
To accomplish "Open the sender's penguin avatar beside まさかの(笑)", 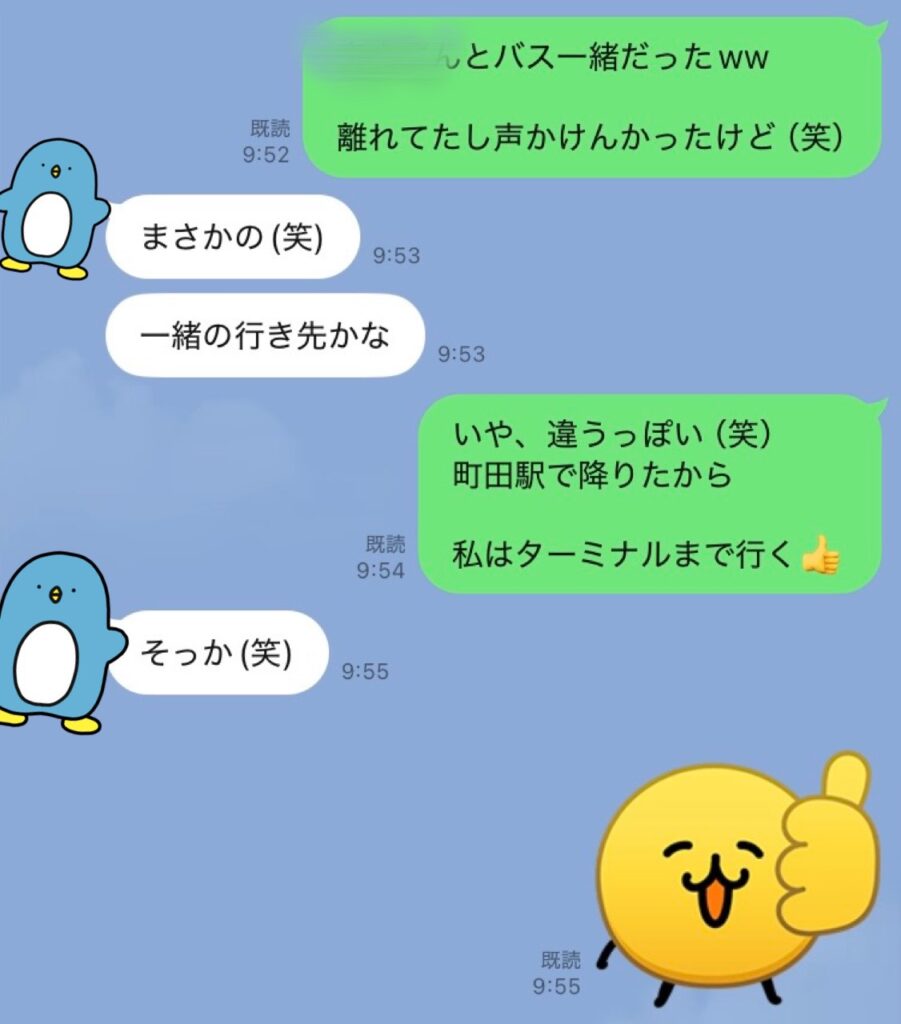I will 50,209.
